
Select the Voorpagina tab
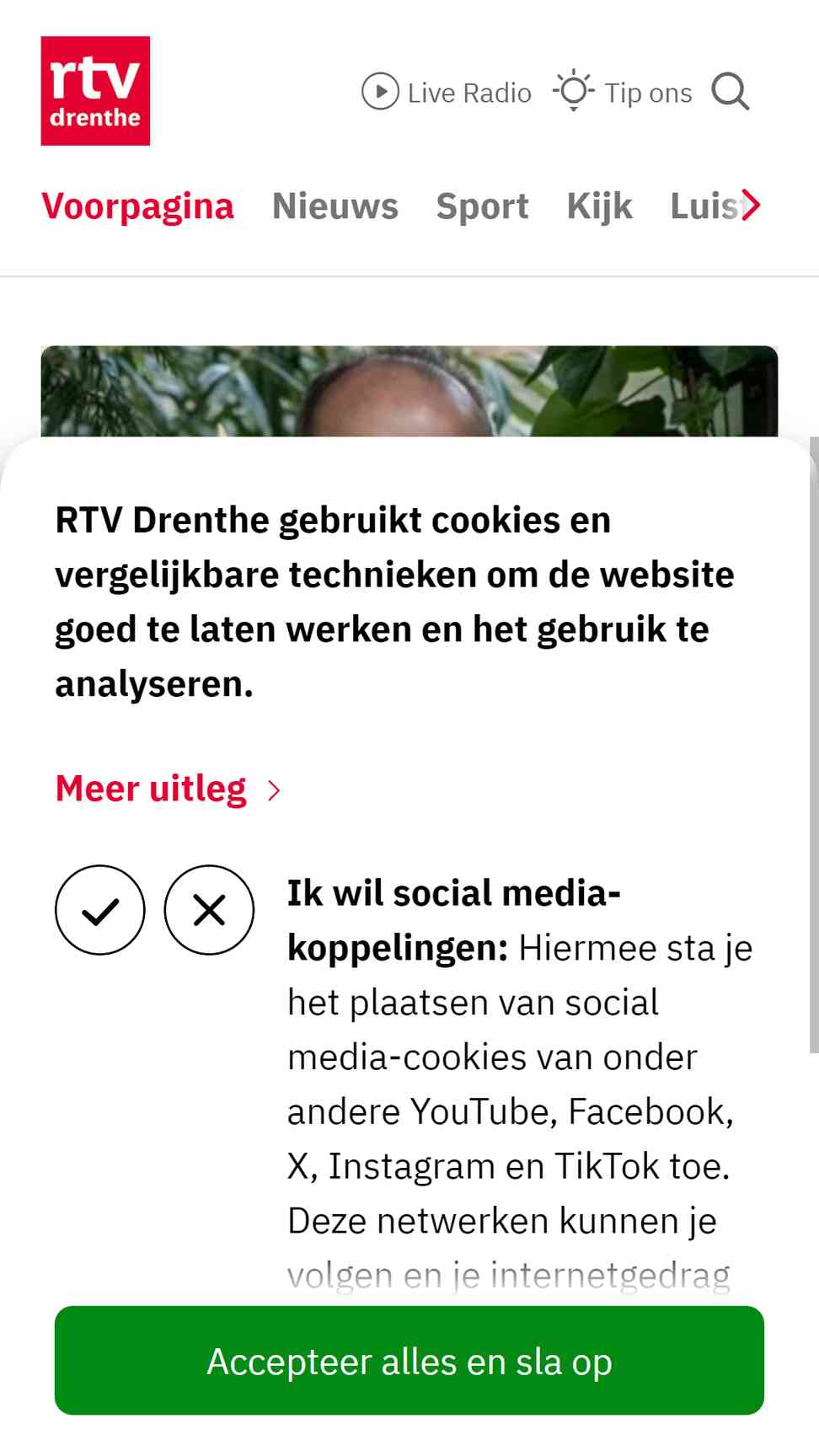coord(137,206)
